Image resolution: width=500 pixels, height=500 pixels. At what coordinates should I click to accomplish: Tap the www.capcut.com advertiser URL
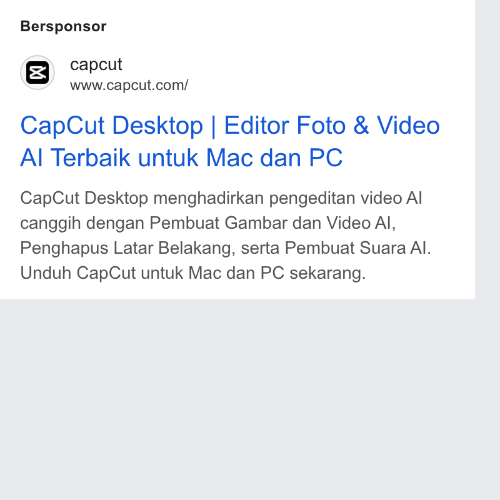coord(129,85)
